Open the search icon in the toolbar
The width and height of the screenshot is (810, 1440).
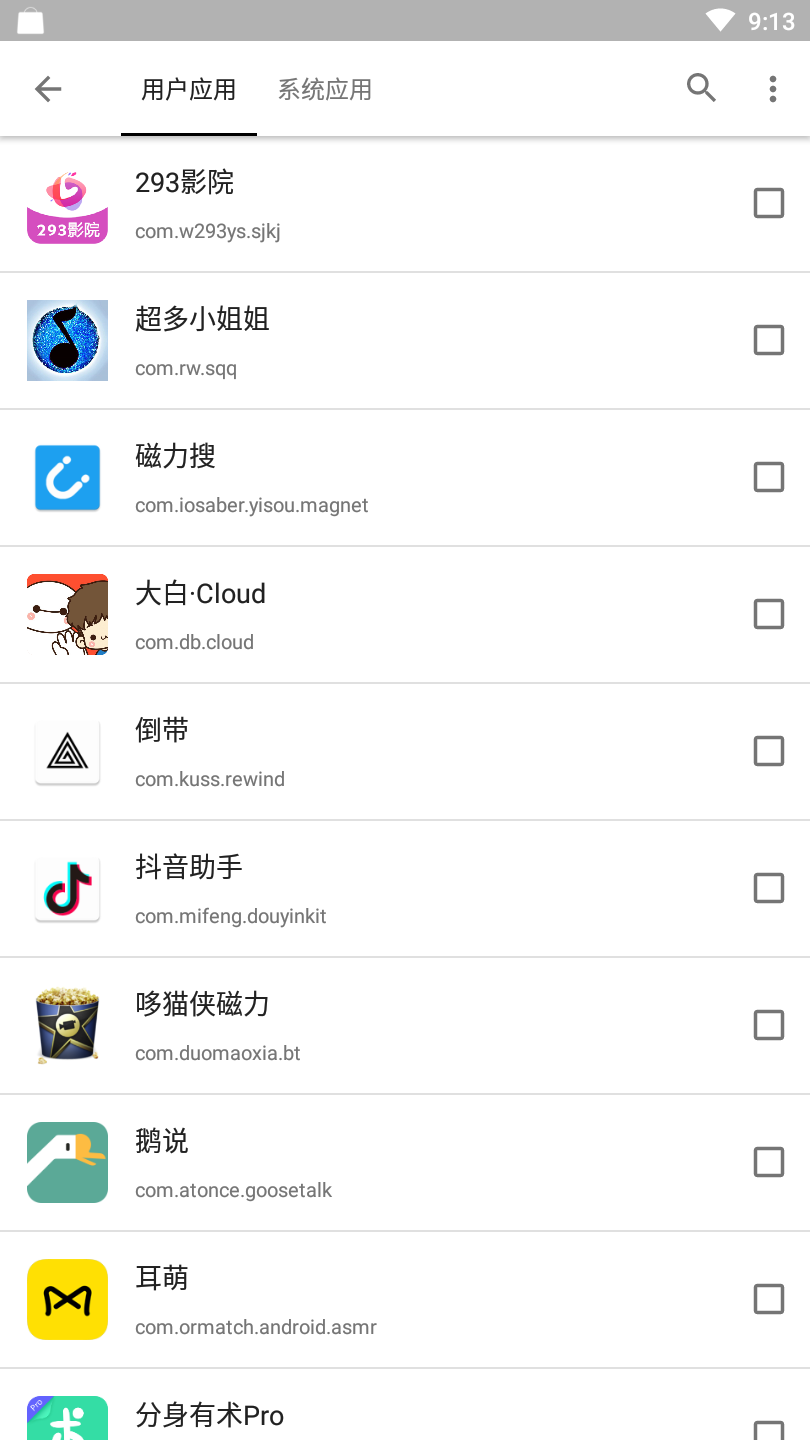(701, 89)
